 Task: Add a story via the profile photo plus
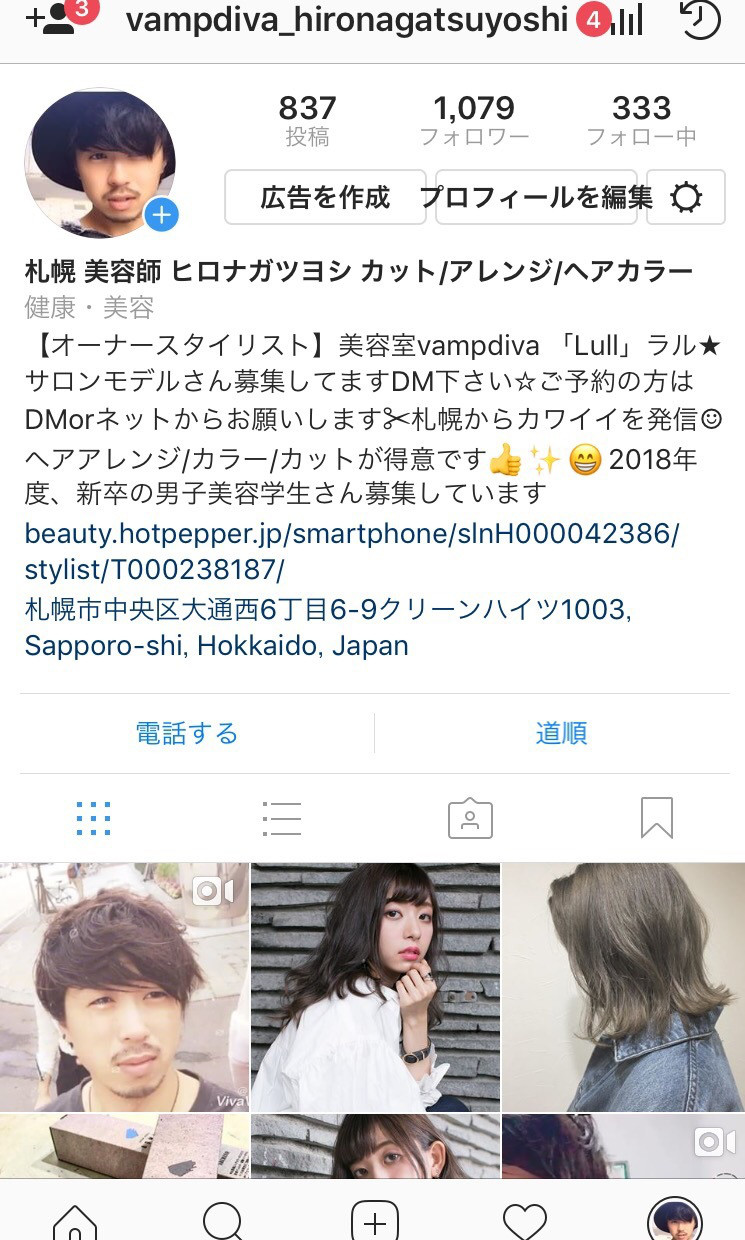coord(161,214)
